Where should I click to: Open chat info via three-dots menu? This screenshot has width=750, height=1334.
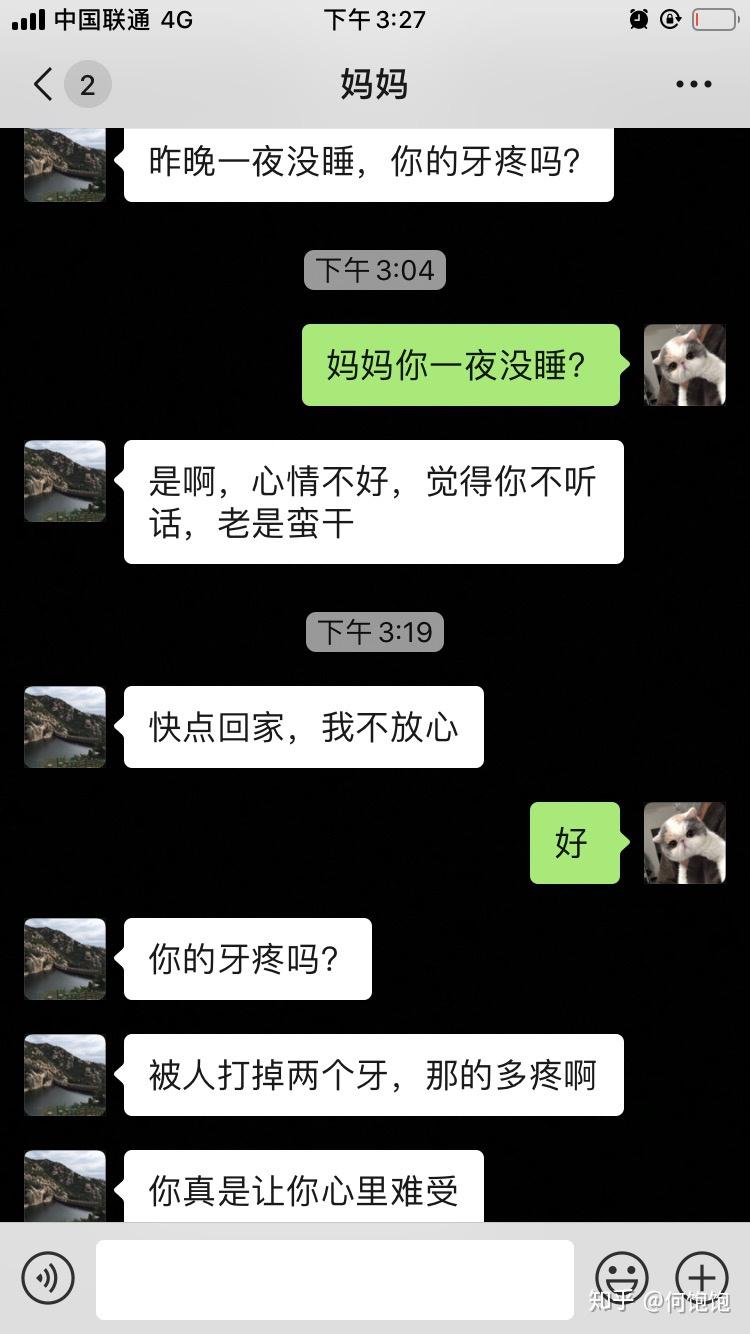pyautogui.click(x=693, y=85)
